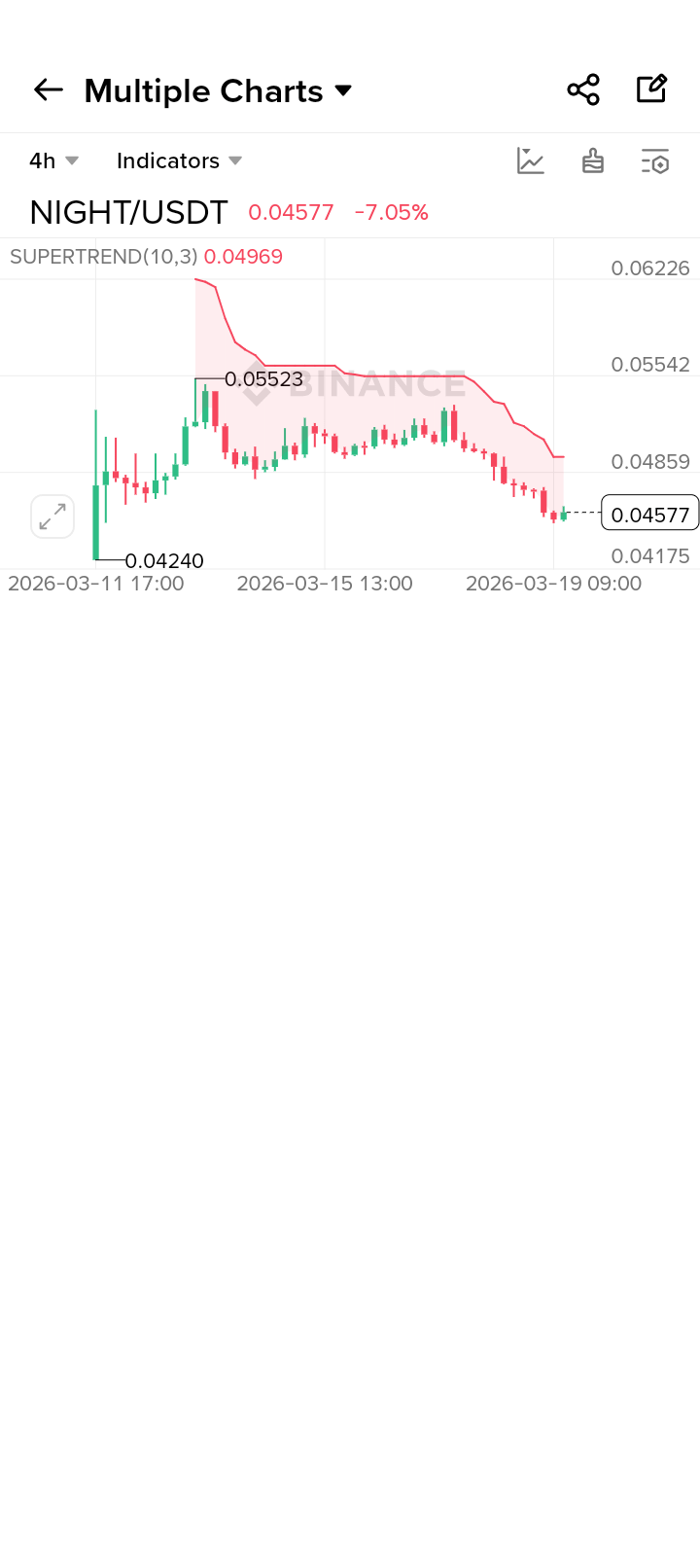Open chart settings icon
Viewport: 700px width, 1568px height.
655,161
